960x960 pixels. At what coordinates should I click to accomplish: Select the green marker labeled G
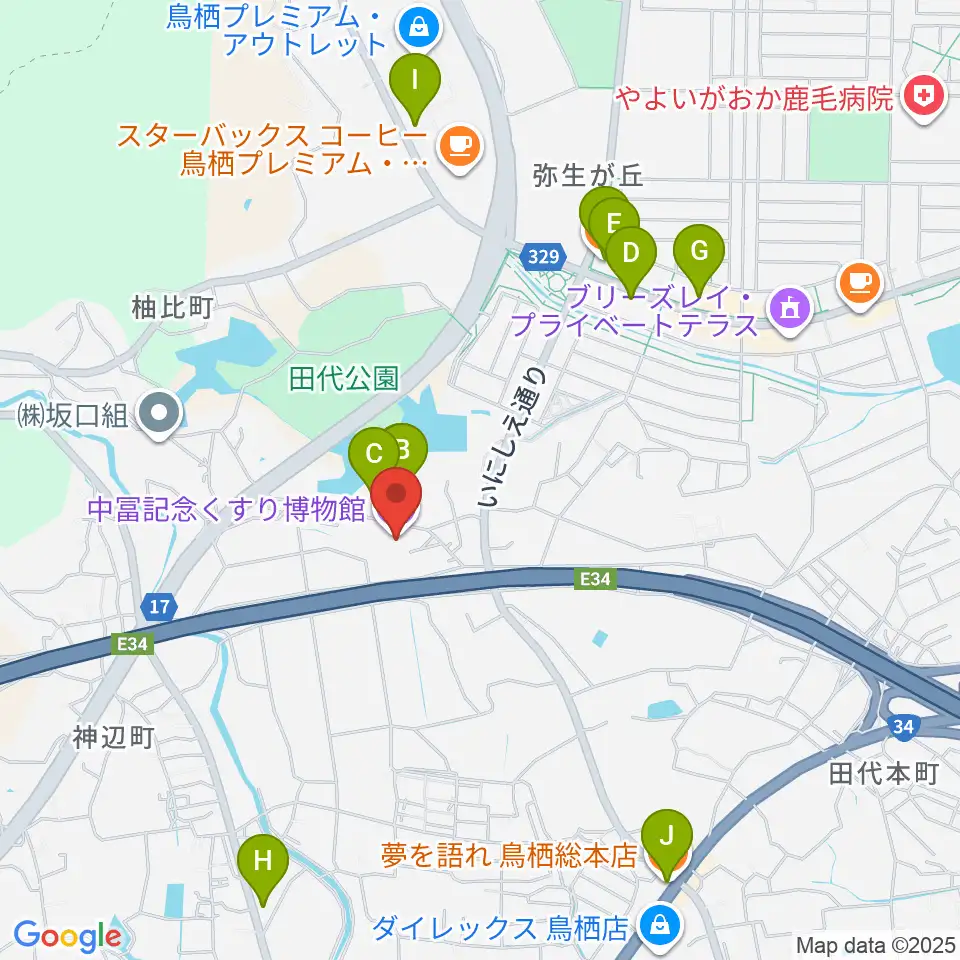[x=699, y=259]
